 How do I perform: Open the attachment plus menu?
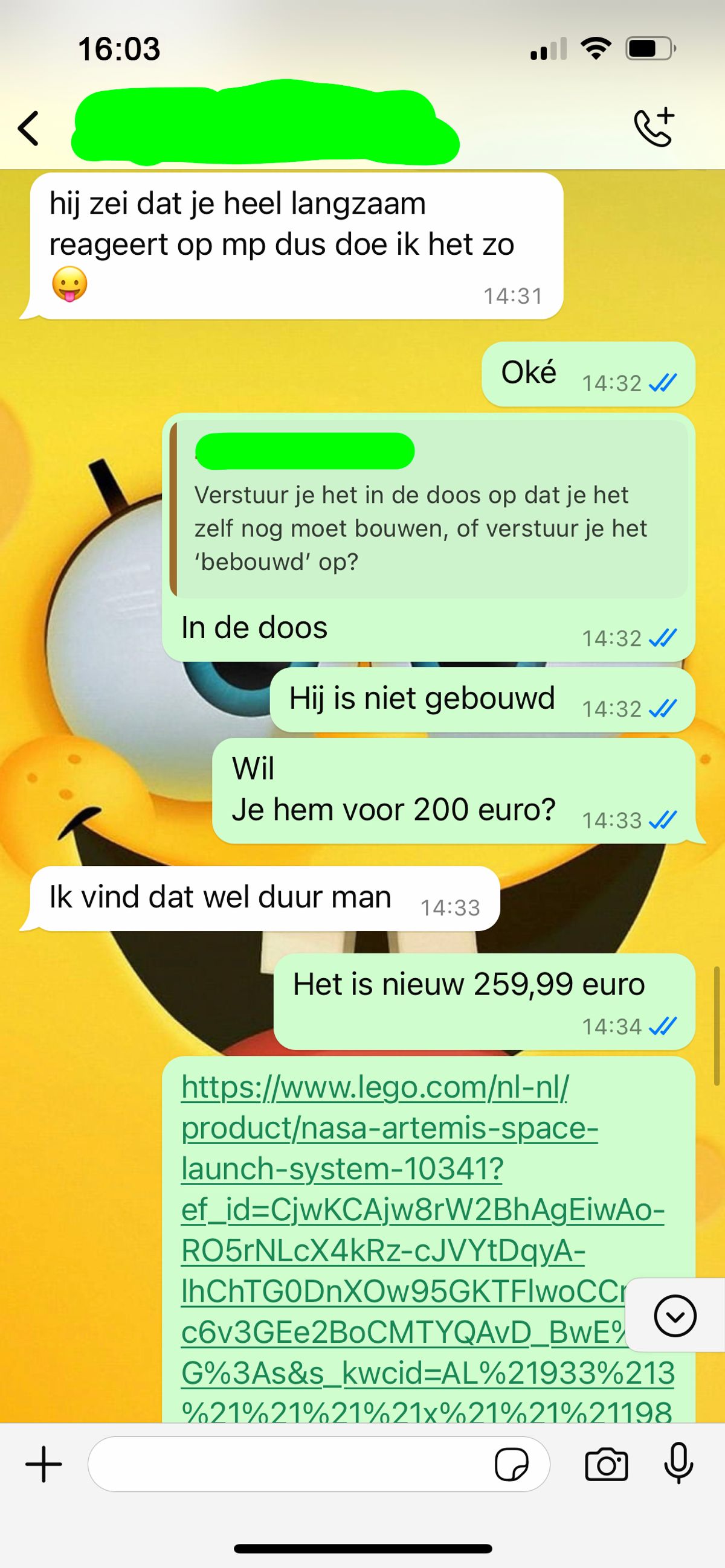(x=44, y=1464)
